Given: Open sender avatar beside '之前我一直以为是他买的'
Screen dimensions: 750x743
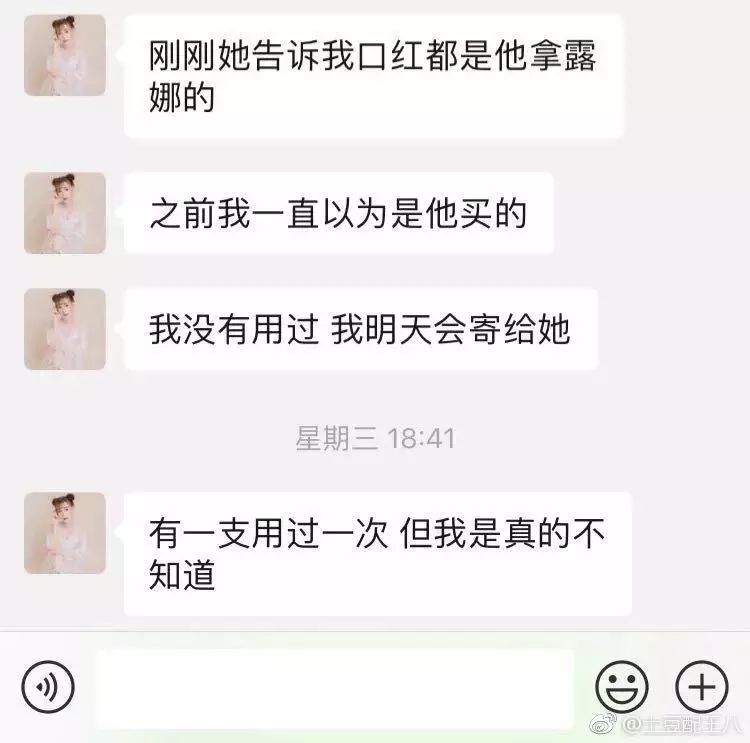Looking at the screenshot, I should (65, 213).
